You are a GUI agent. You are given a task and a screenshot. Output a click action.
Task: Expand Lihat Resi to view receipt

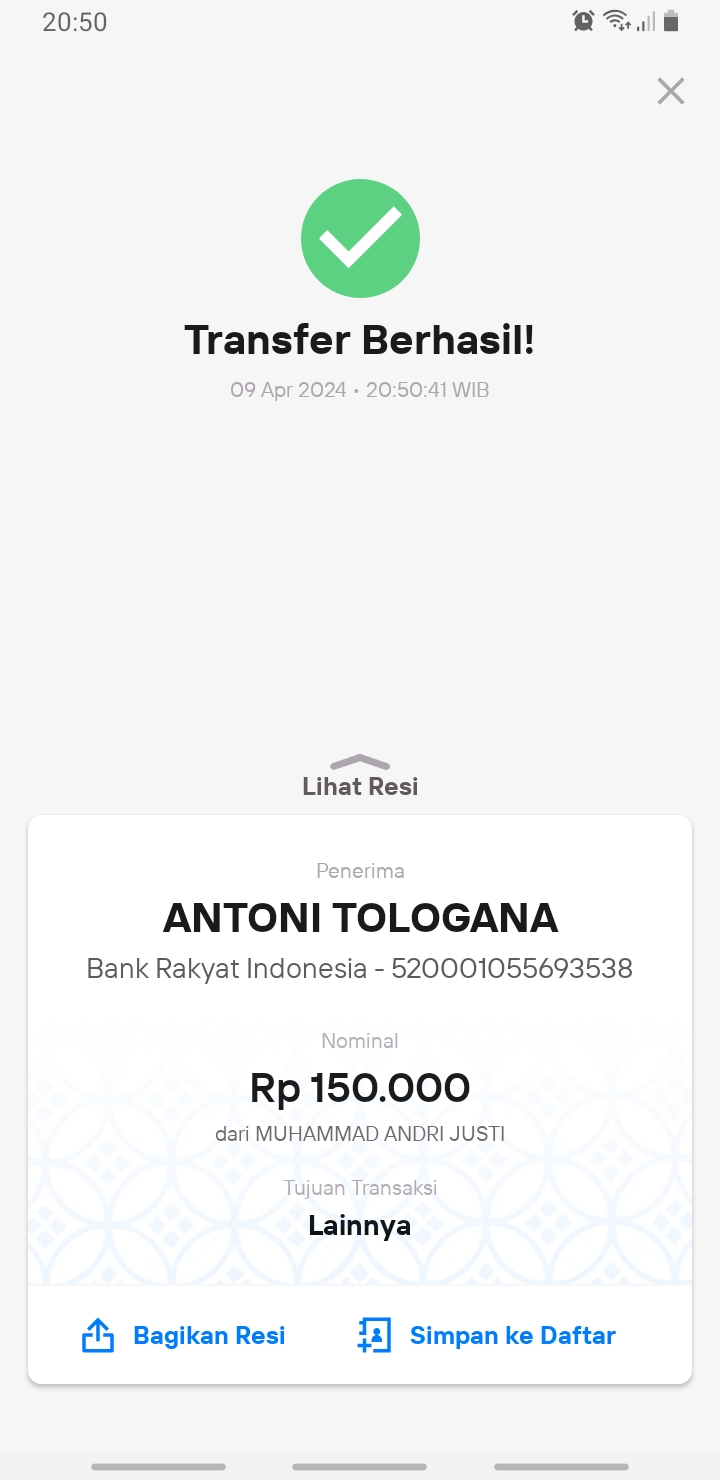coord(360,777)
